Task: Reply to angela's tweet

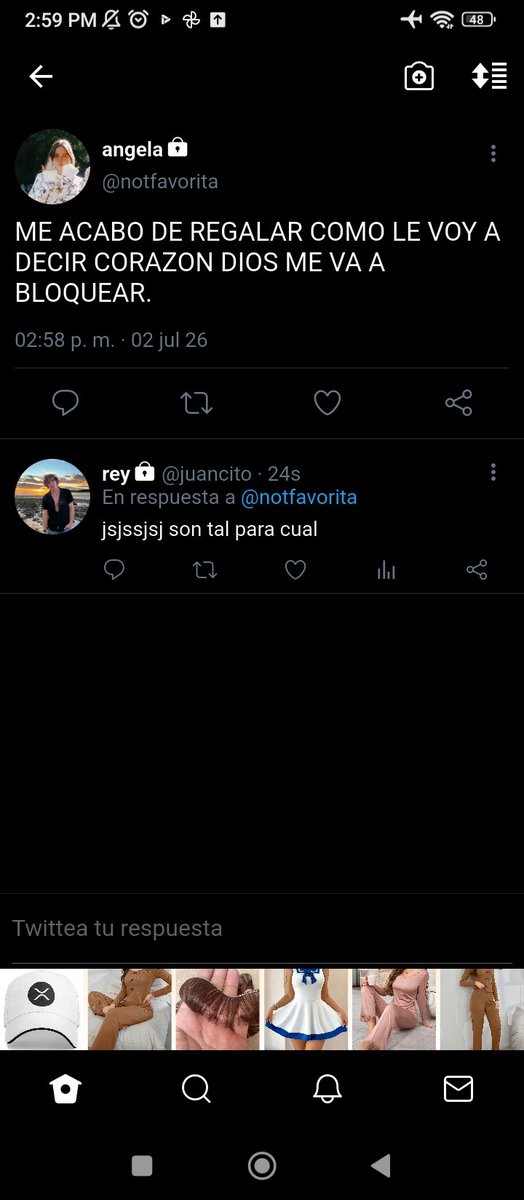Action: click(x=65, y=403)
